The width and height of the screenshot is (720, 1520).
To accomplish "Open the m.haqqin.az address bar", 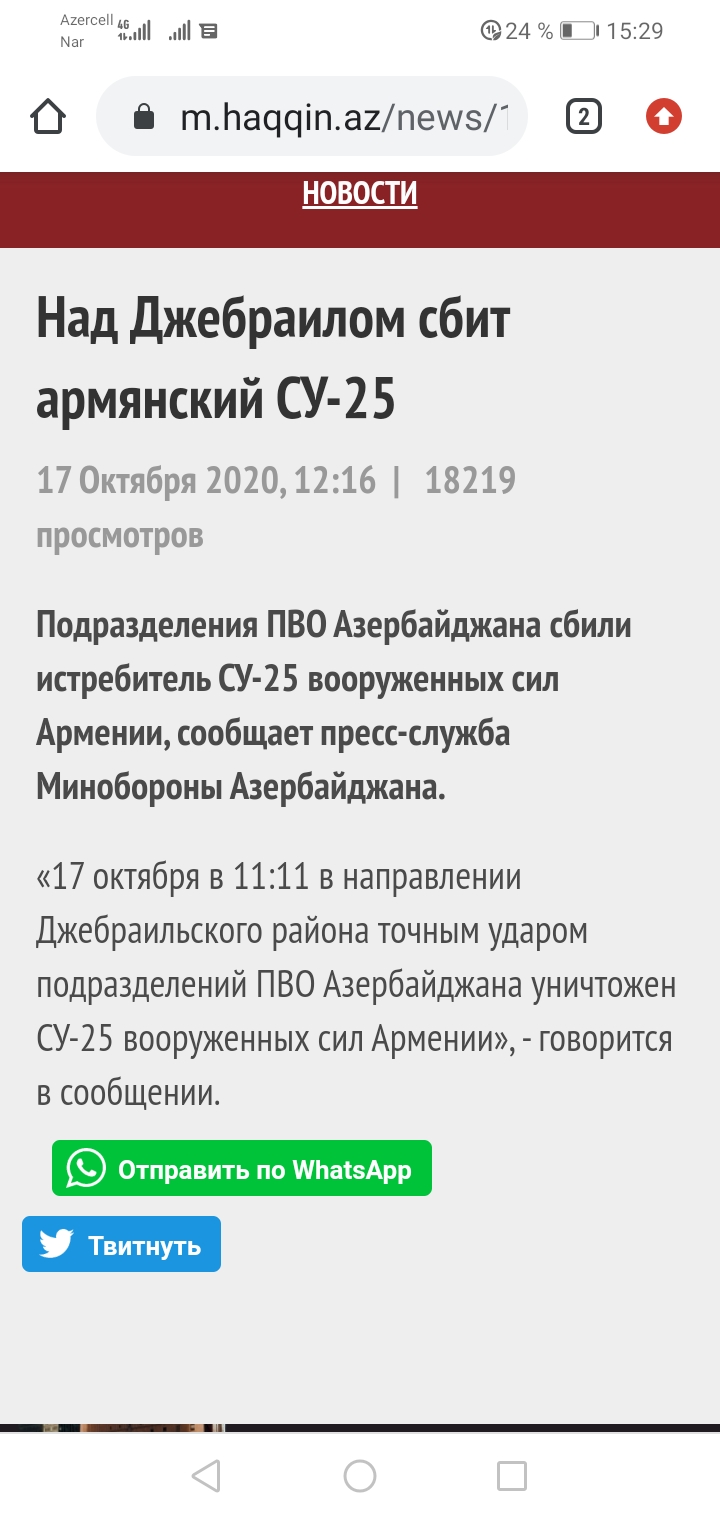I will (x=311, y=117).
